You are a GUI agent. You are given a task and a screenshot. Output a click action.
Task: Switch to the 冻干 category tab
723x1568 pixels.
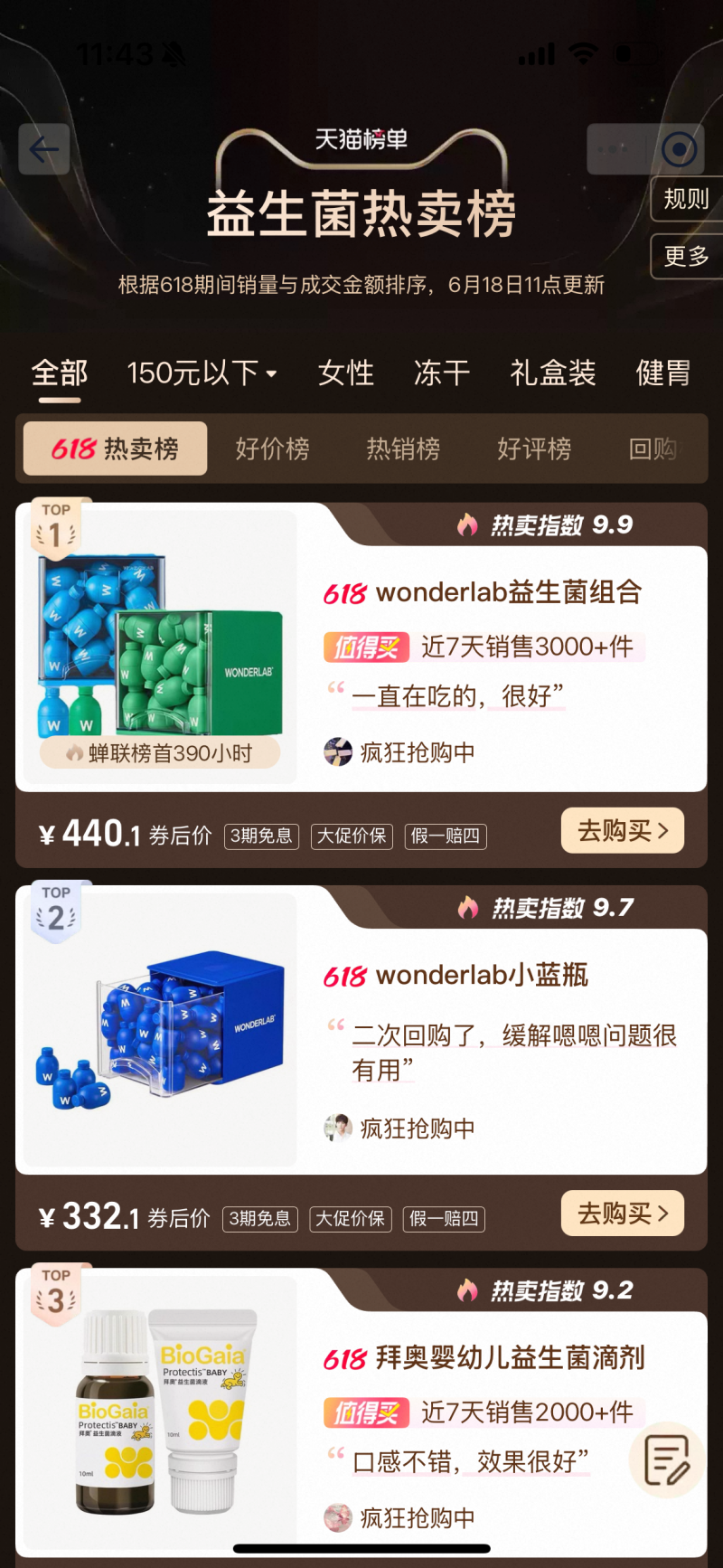coord(442,373)
